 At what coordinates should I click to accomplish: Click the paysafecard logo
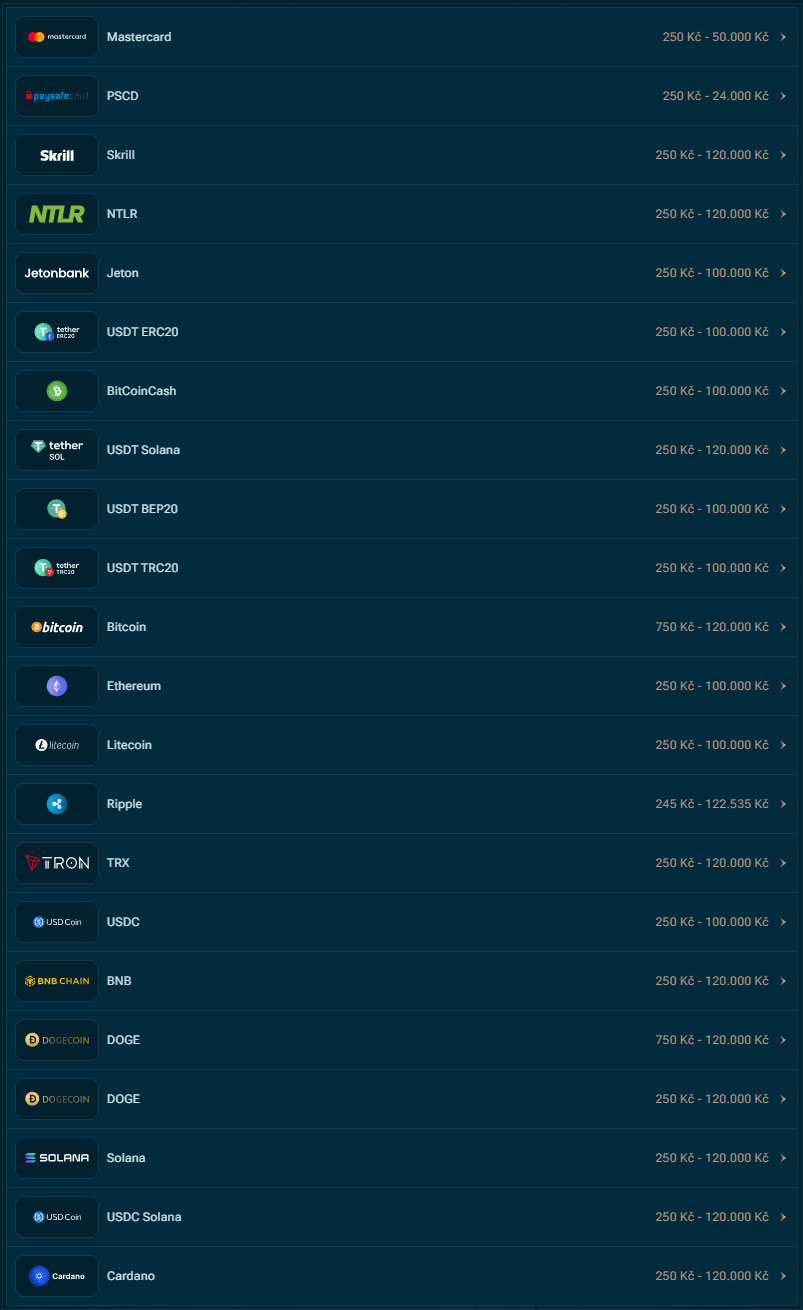[56, 95]
